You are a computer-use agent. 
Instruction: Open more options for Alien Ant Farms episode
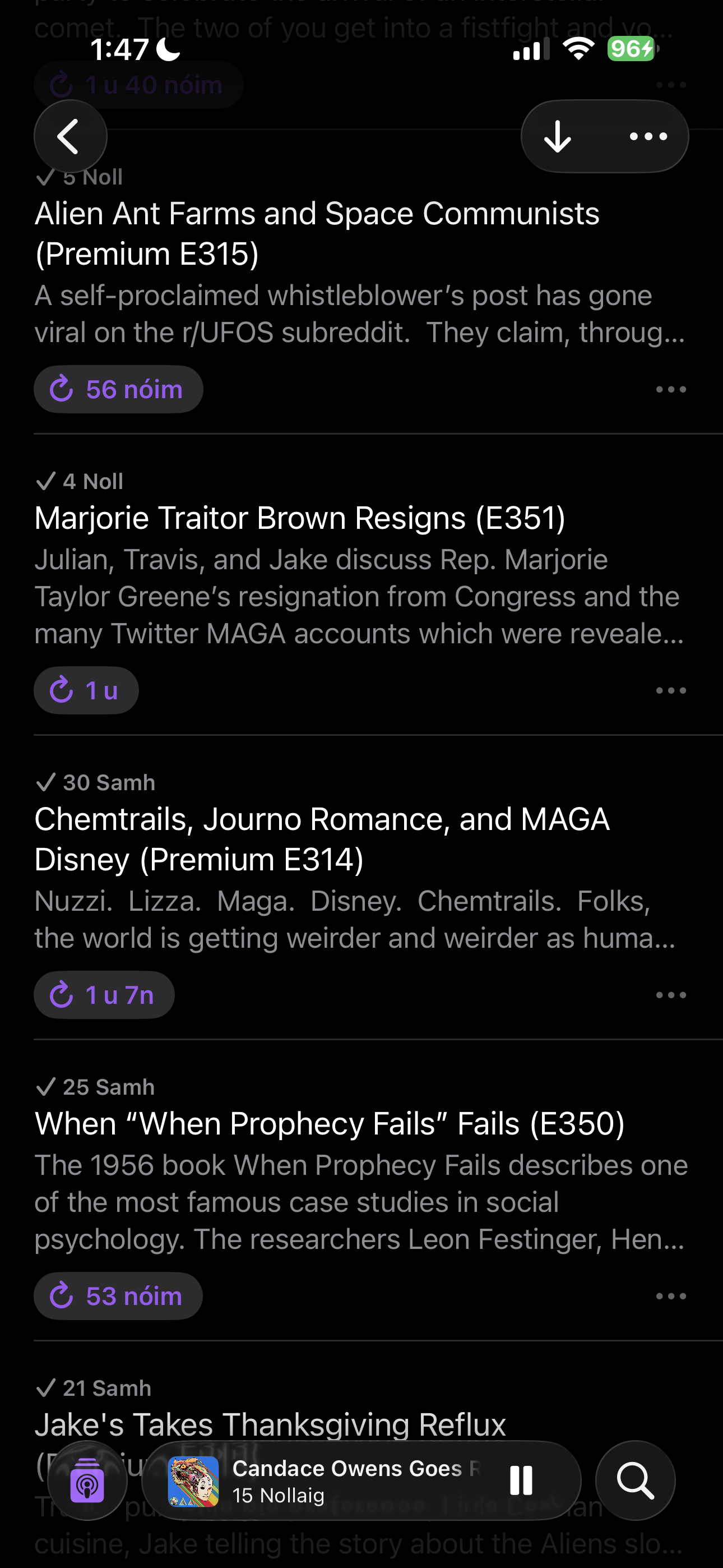coord(671,390)
